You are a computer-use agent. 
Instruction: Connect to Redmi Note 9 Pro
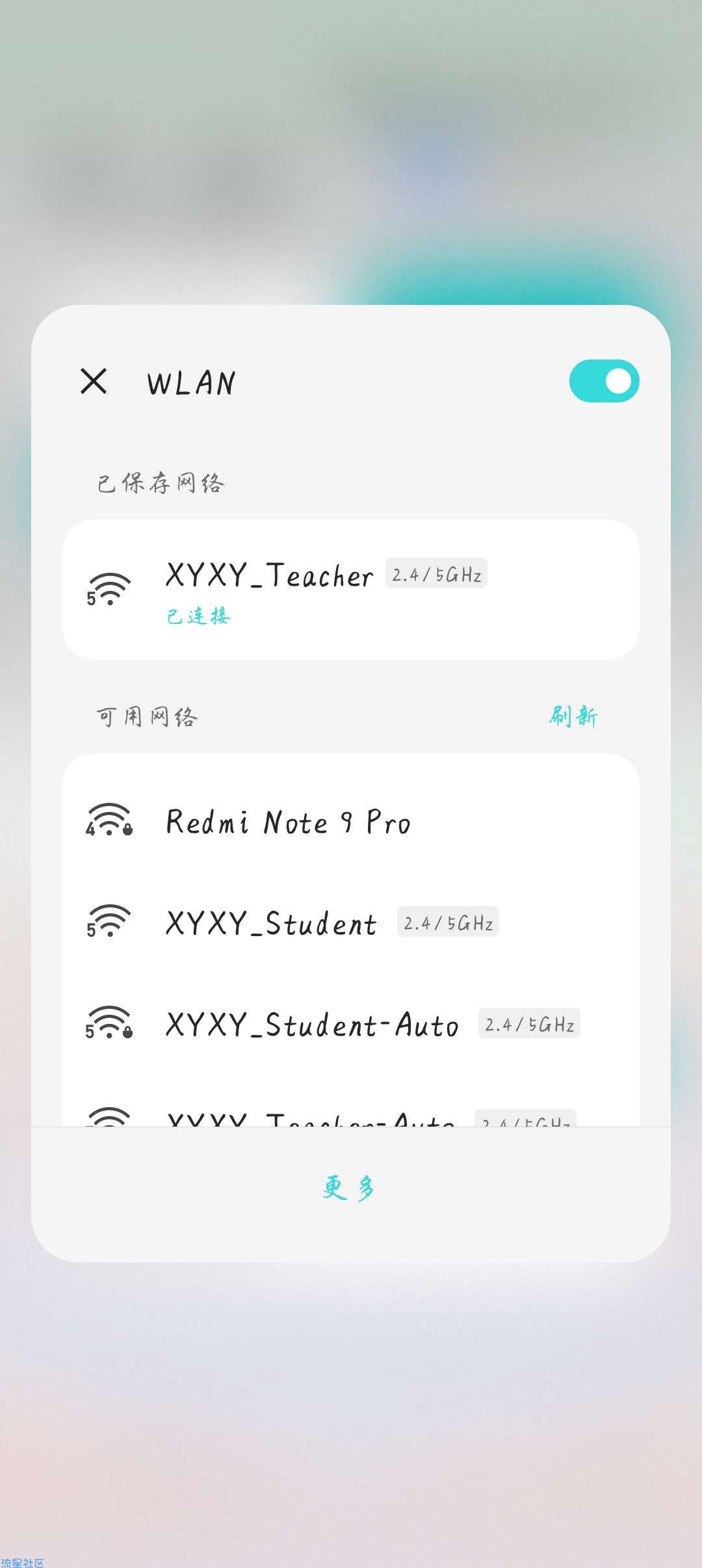click(x=351, y=822)
